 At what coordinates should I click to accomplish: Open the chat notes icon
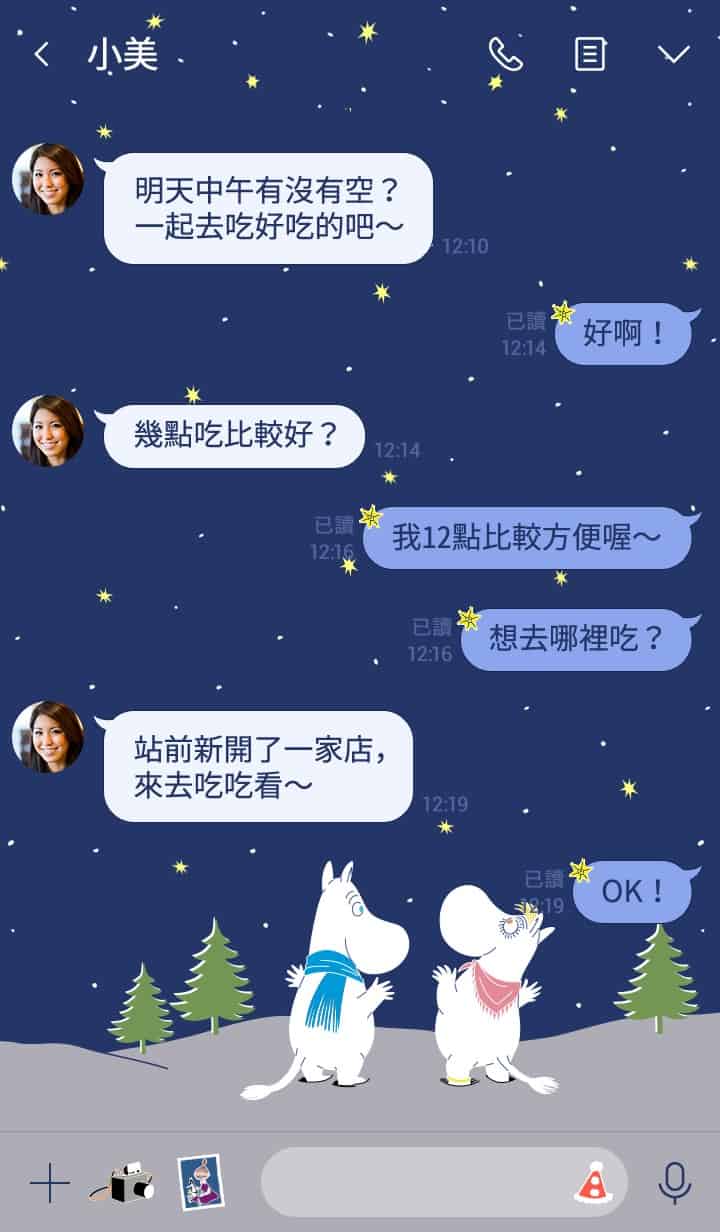(x=590, y=55)
